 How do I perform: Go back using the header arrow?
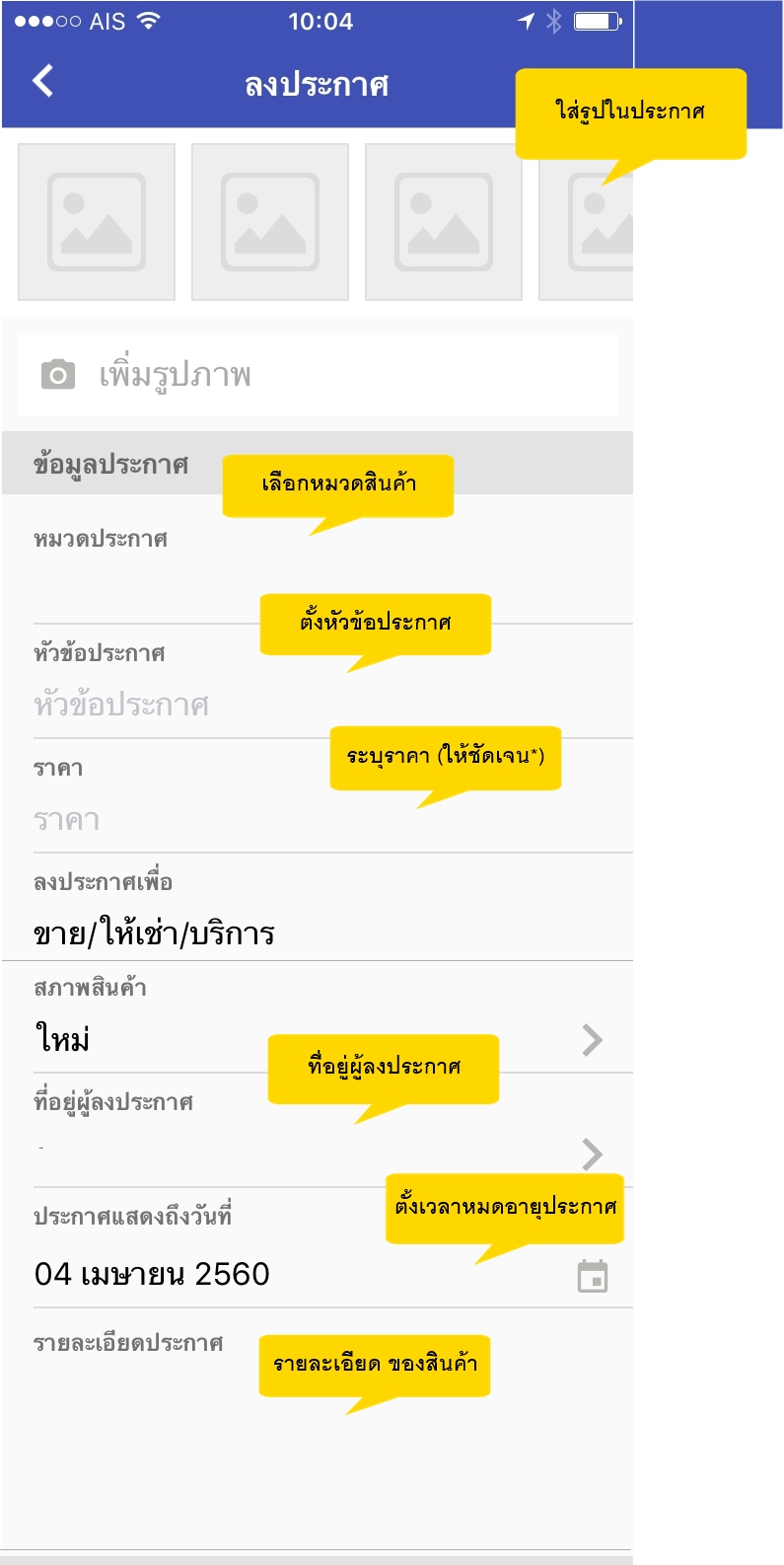pos(42,82)
